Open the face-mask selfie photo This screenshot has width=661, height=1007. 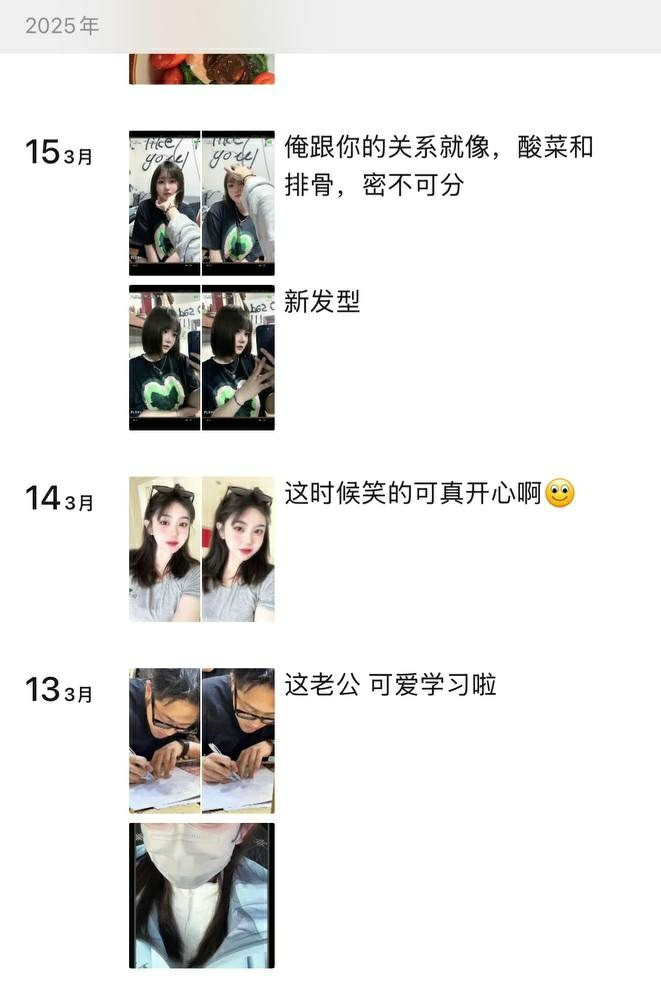pyautogui.click(x=201, y=895)
